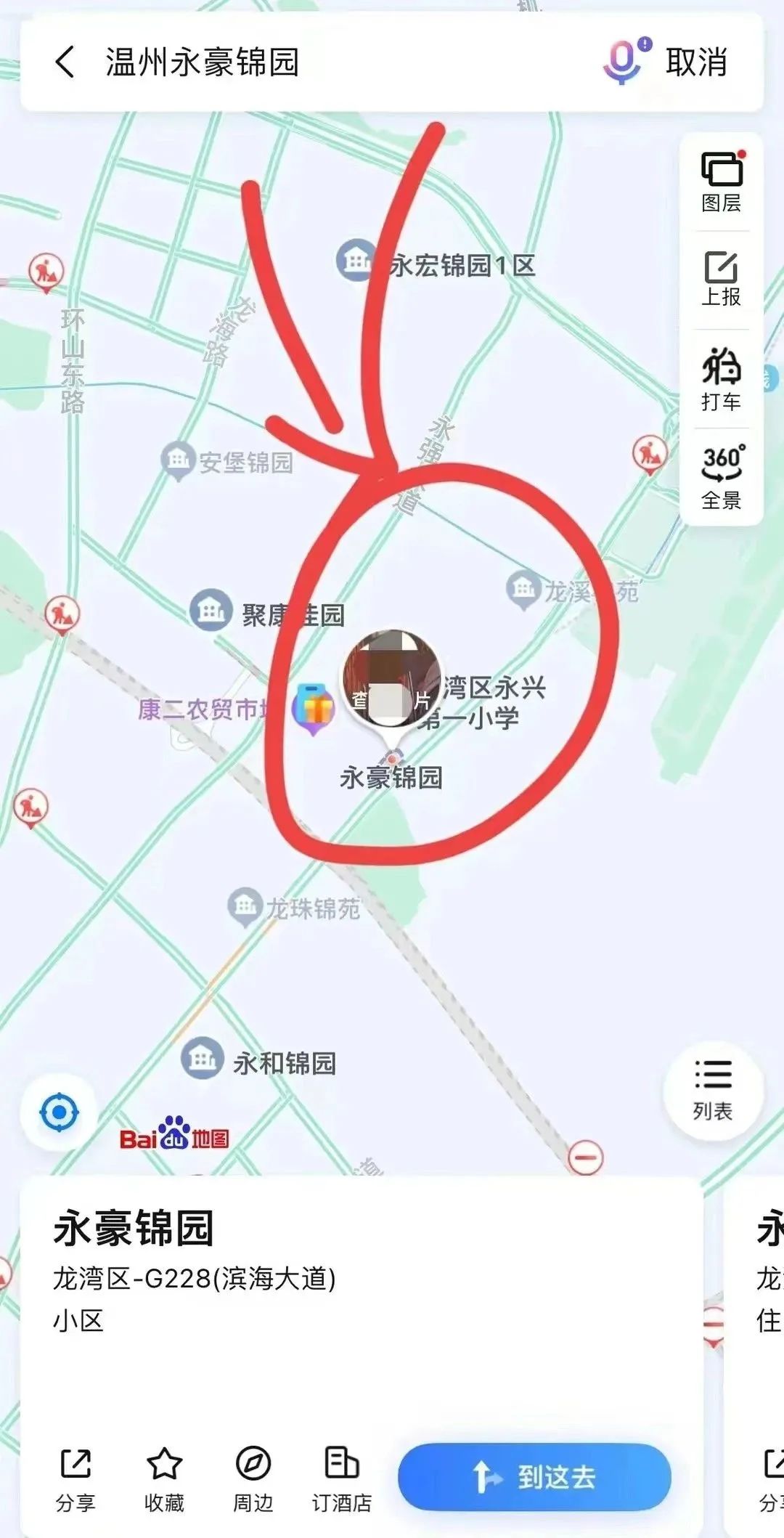Open the 打车 ride-hailing option
The height and width of the screenshot is (1538, 784).
(722, 379)
